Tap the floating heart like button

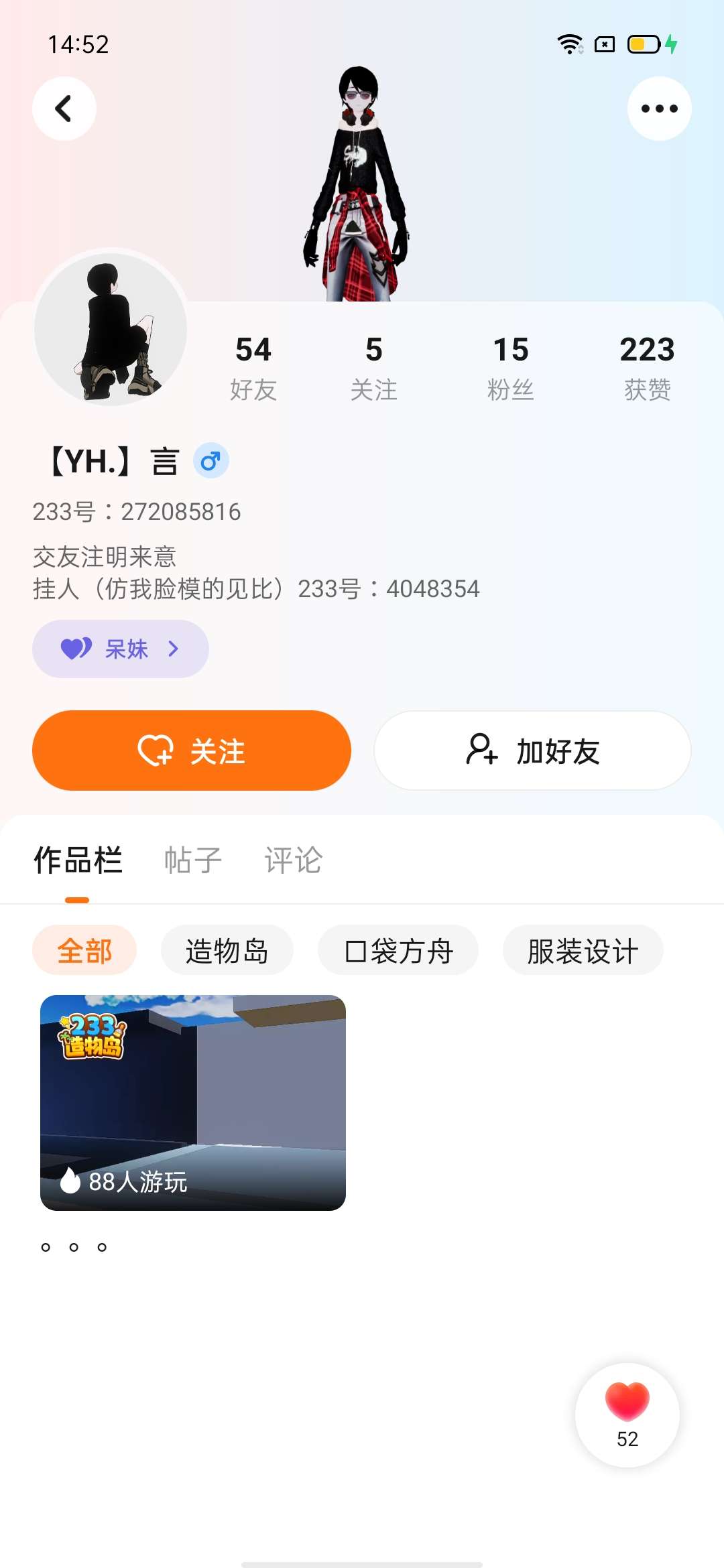(x=627, y=1414)
